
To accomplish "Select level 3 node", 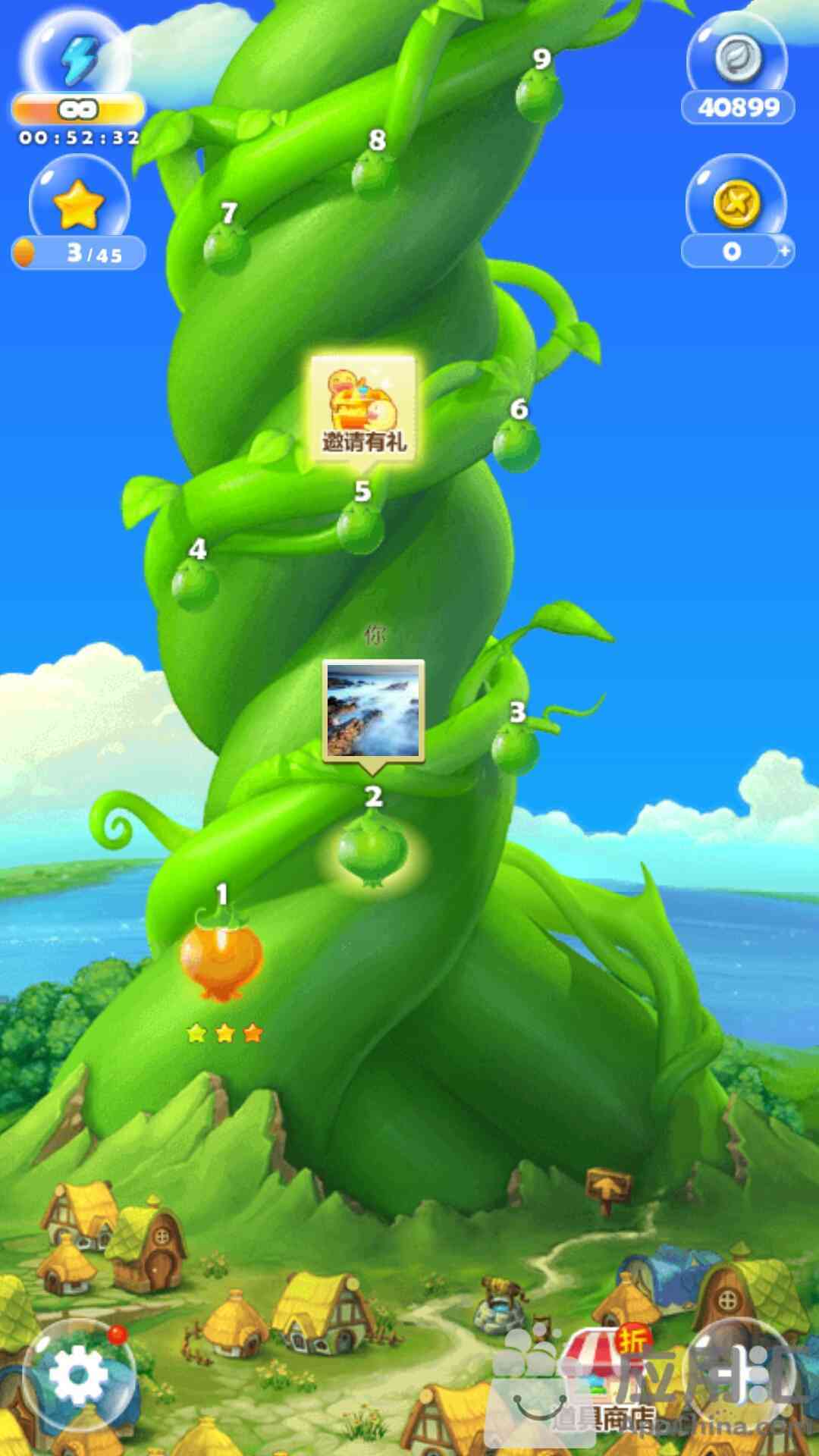I will coord(516,747).
